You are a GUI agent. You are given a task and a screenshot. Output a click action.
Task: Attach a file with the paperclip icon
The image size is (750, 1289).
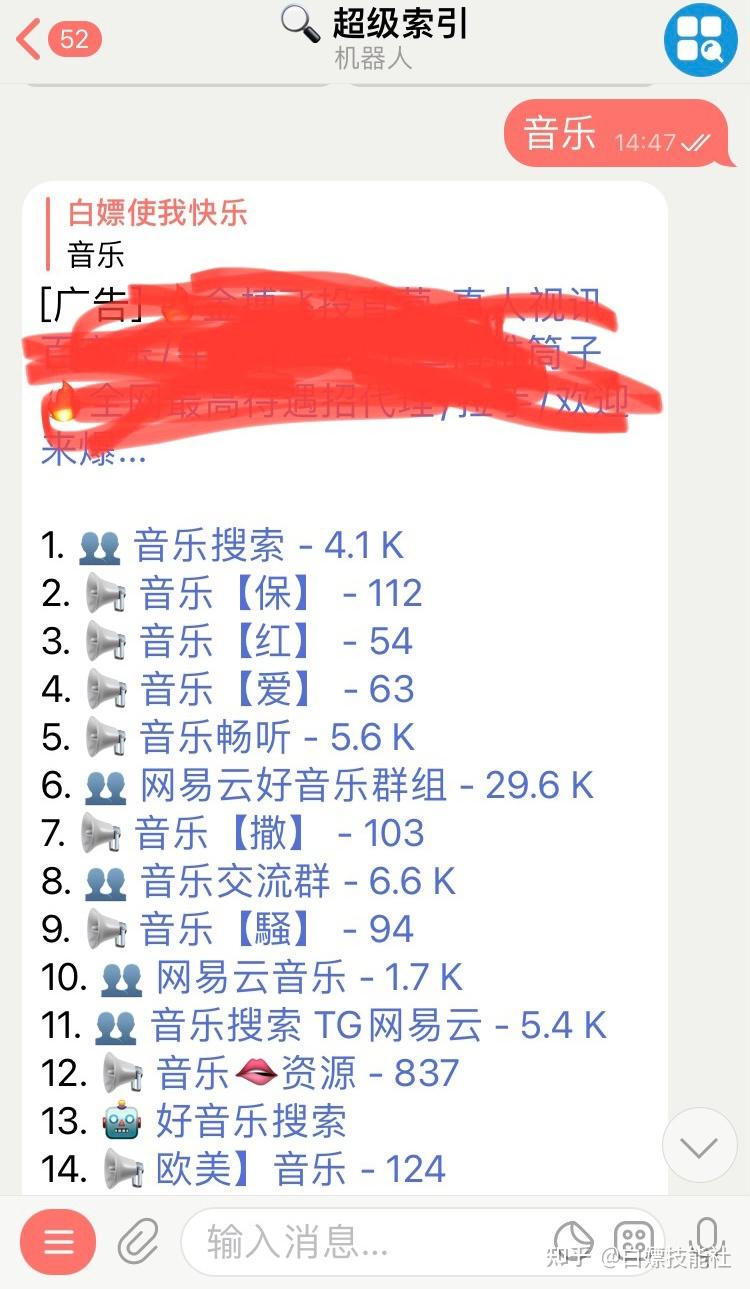(x=137, y=1242)
